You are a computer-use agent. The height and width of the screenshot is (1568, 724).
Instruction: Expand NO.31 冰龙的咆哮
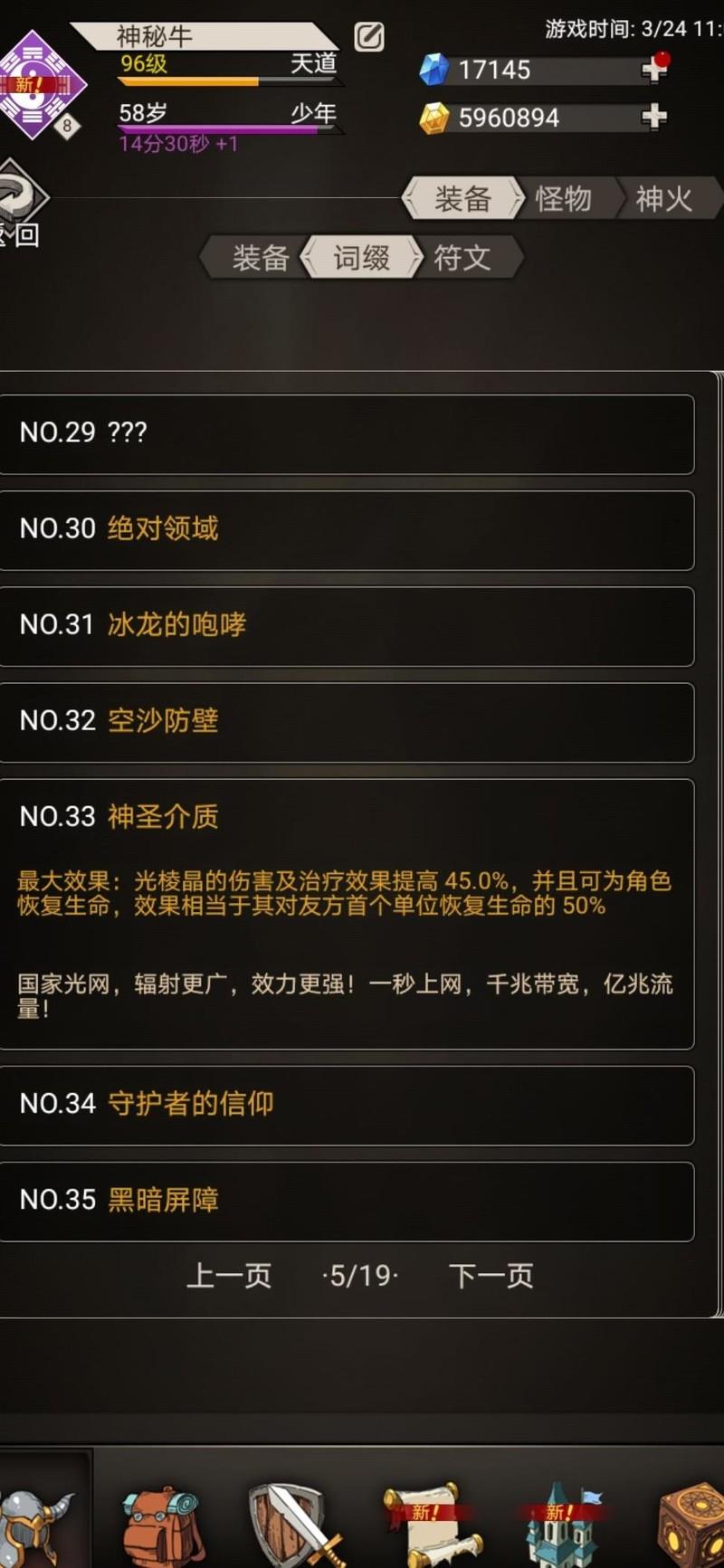[348, 625]
